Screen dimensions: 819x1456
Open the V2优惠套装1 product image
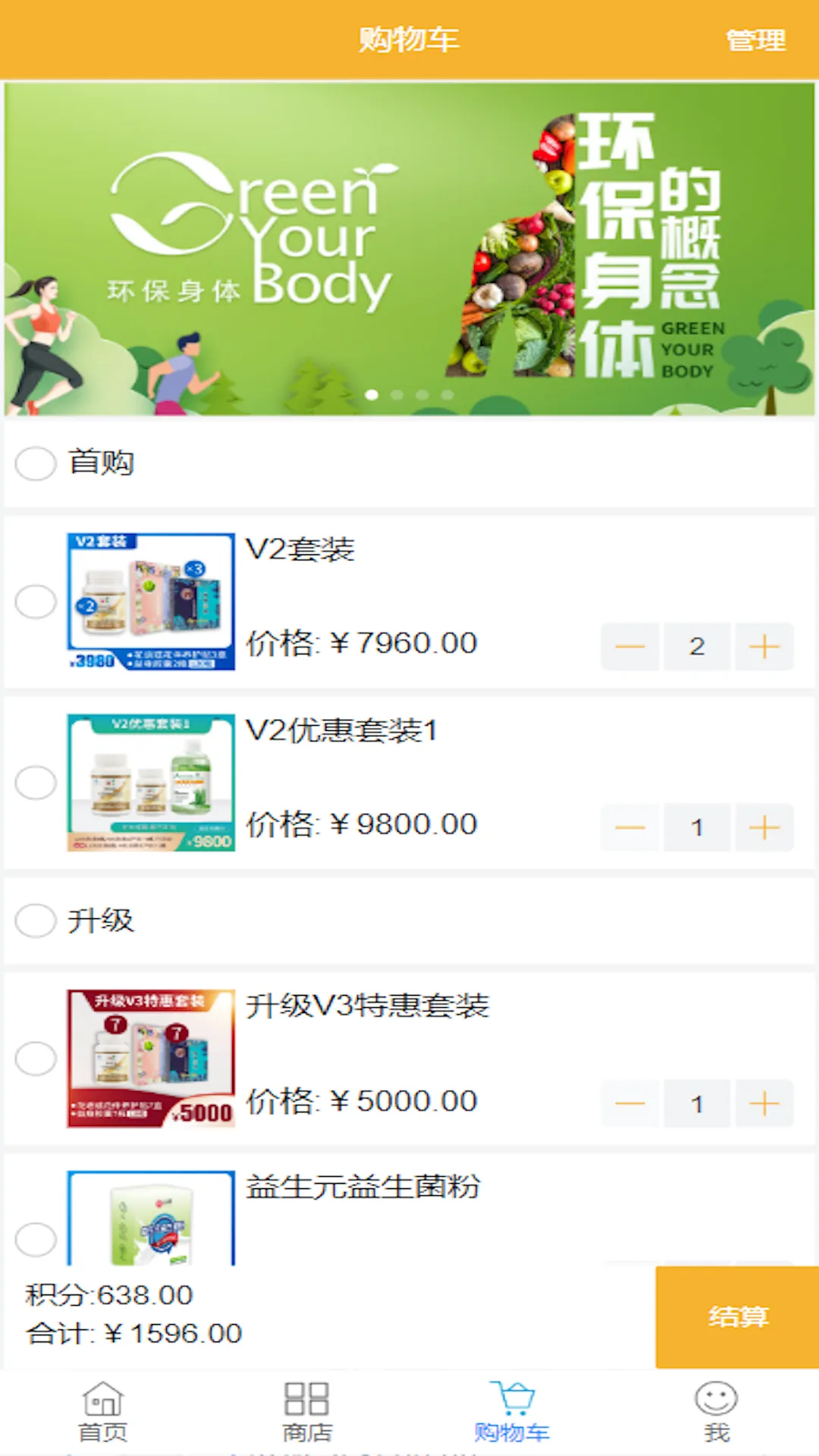coord(151,783)
